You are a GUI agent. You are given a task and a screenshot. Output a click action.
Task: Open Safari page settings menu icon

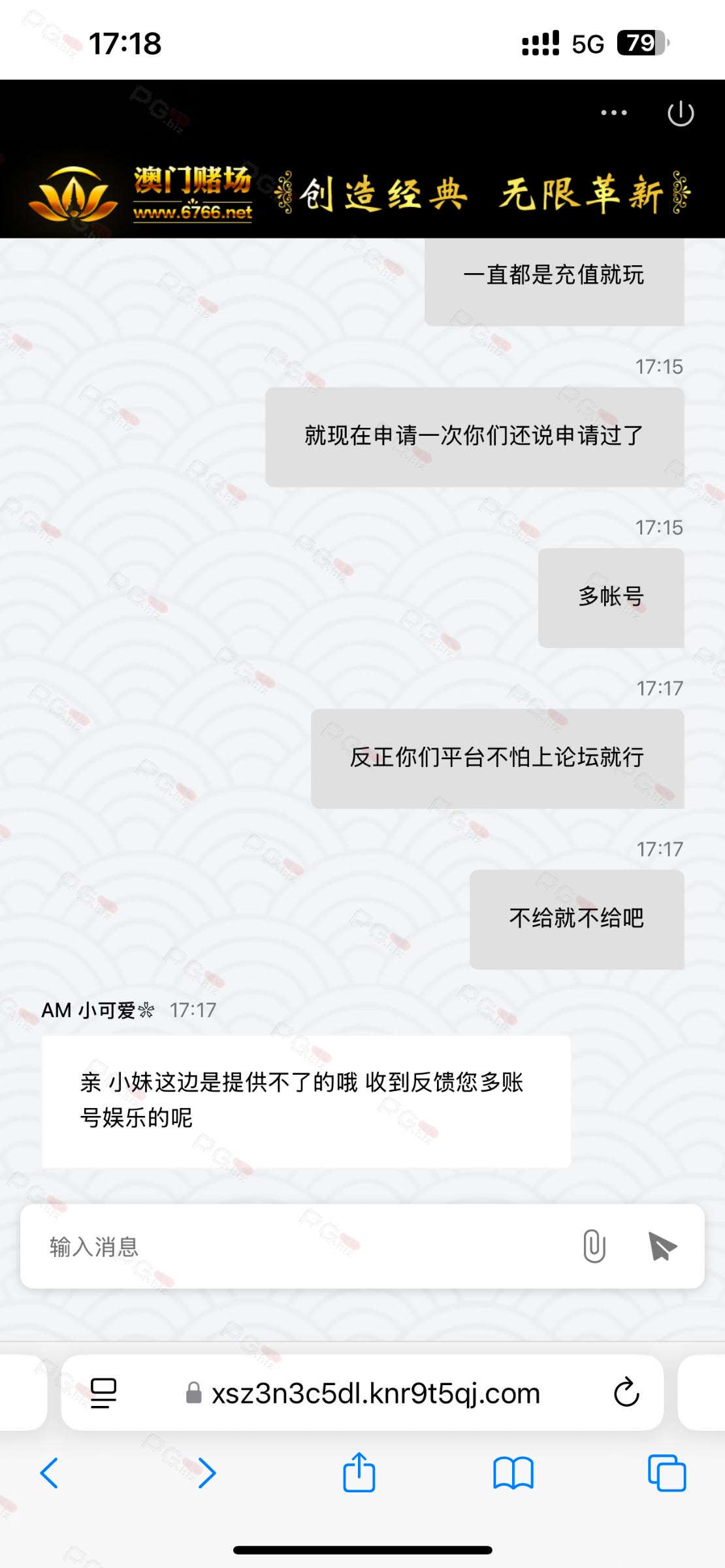pos(103,1393)
